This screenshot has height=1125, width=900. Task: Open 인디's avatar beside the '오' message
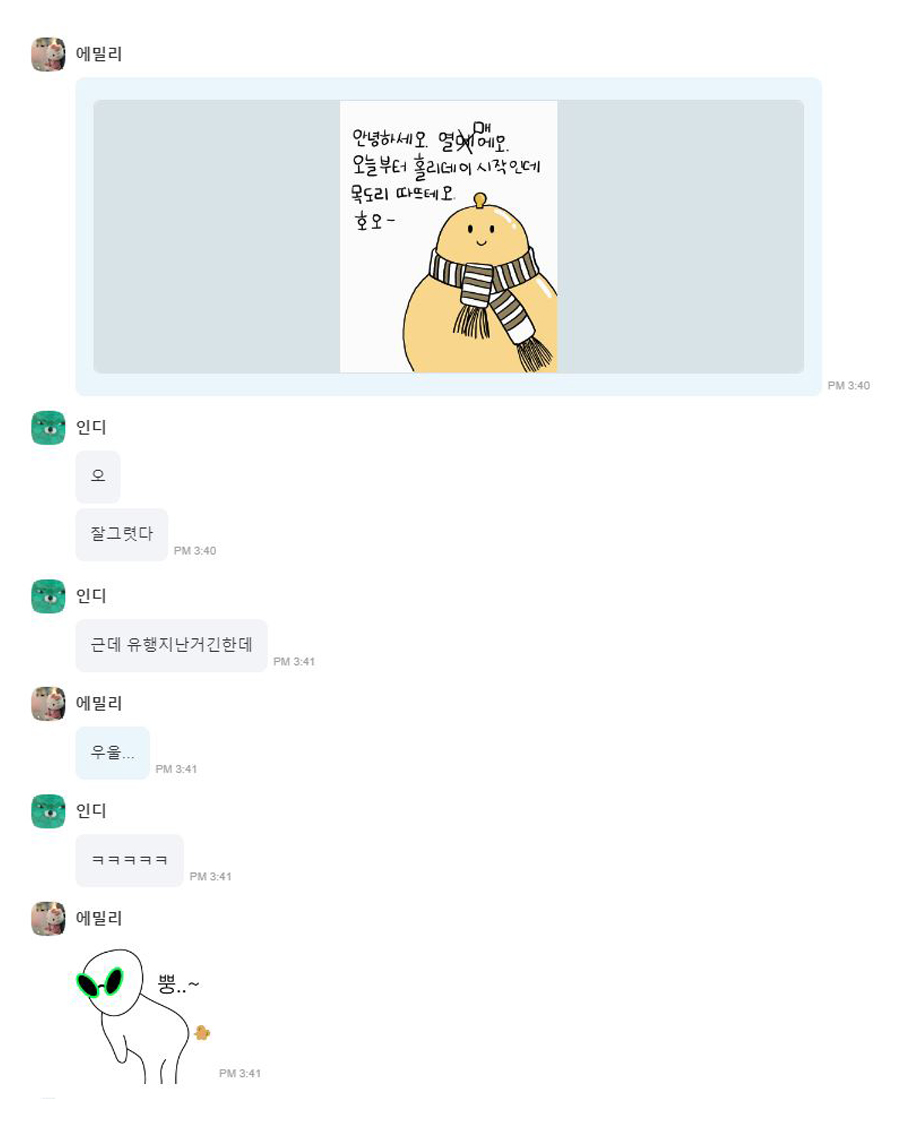click(x=48, y=427)
